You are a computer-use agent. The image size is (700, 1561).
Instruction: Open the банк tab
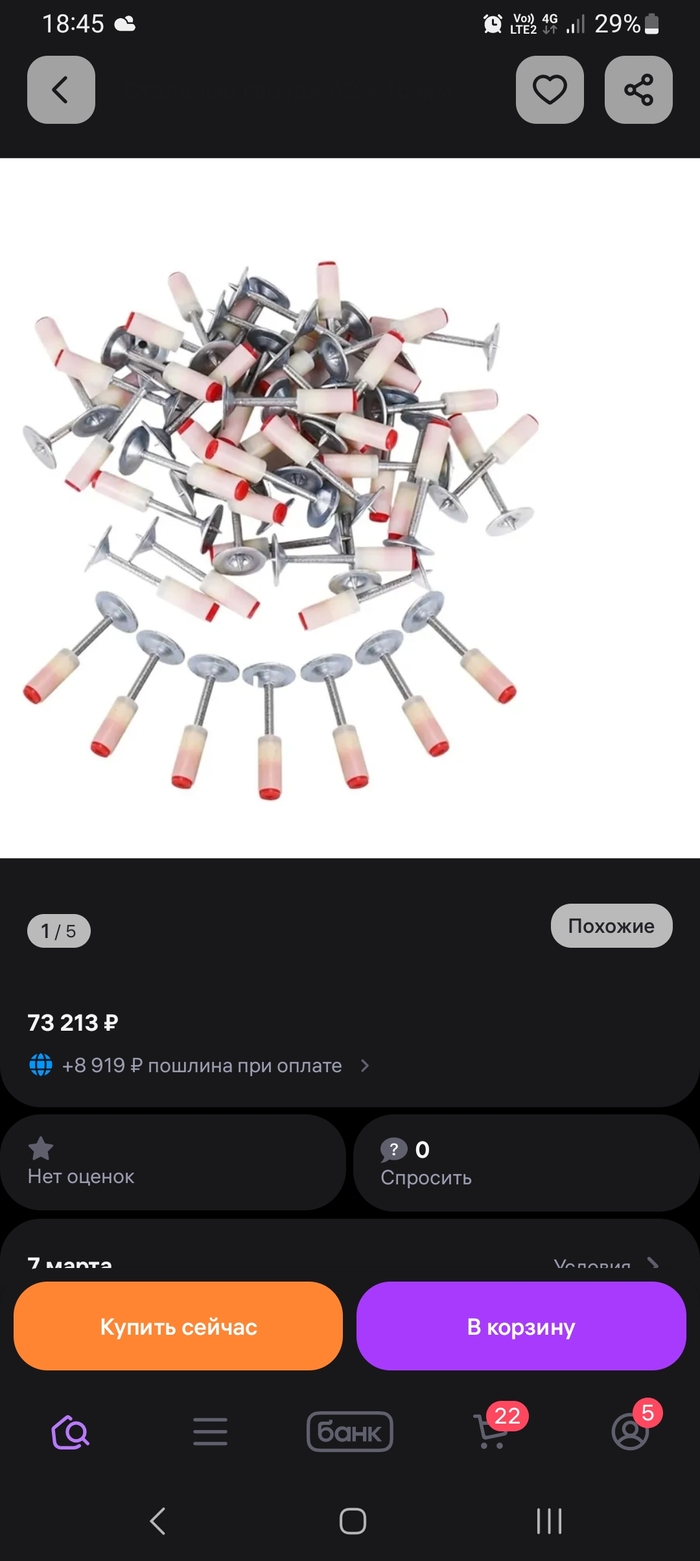350,1432
